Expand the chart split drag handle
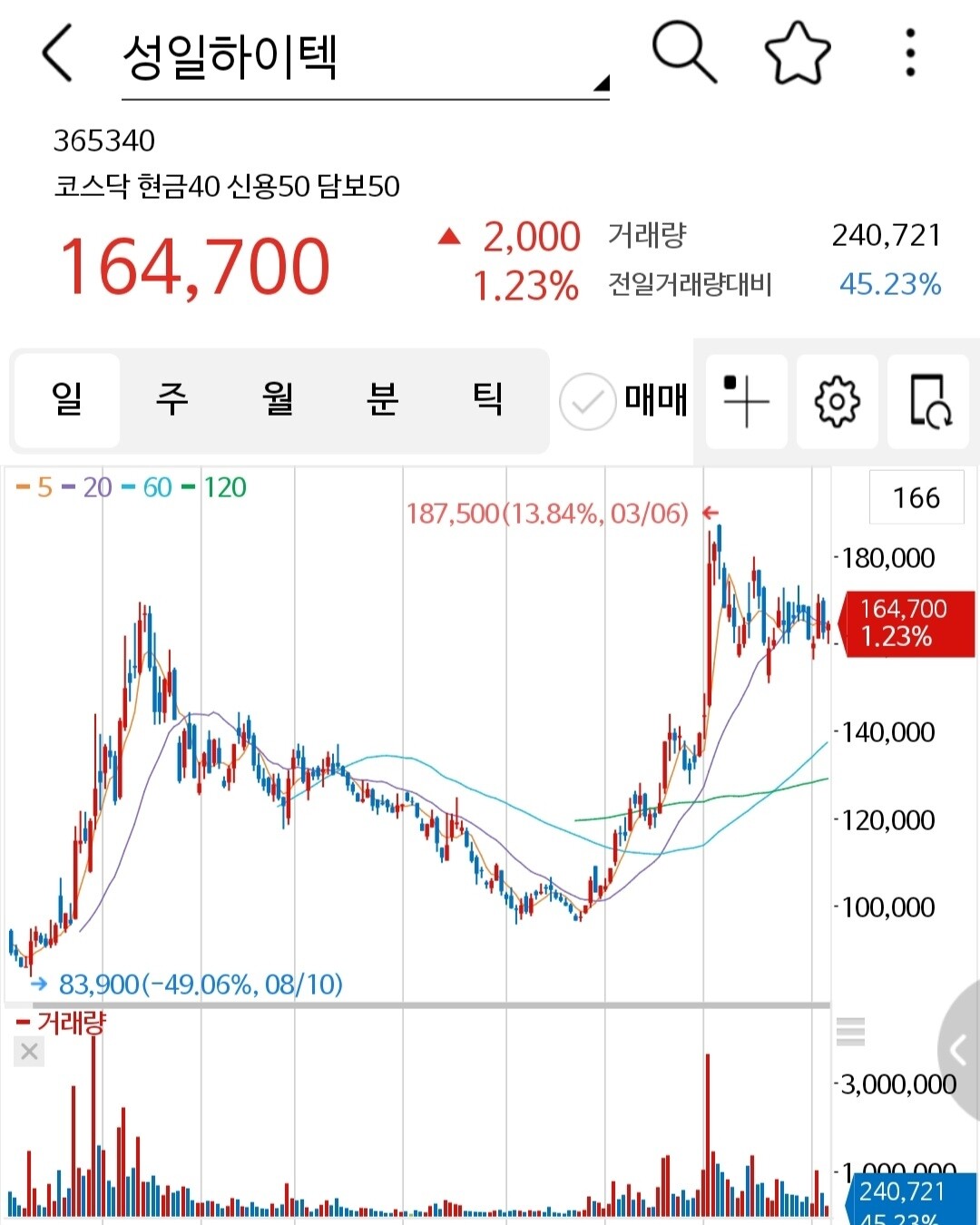This screenshot has width=980, height=1225. pyautogui.click(x=851, y=1030)
